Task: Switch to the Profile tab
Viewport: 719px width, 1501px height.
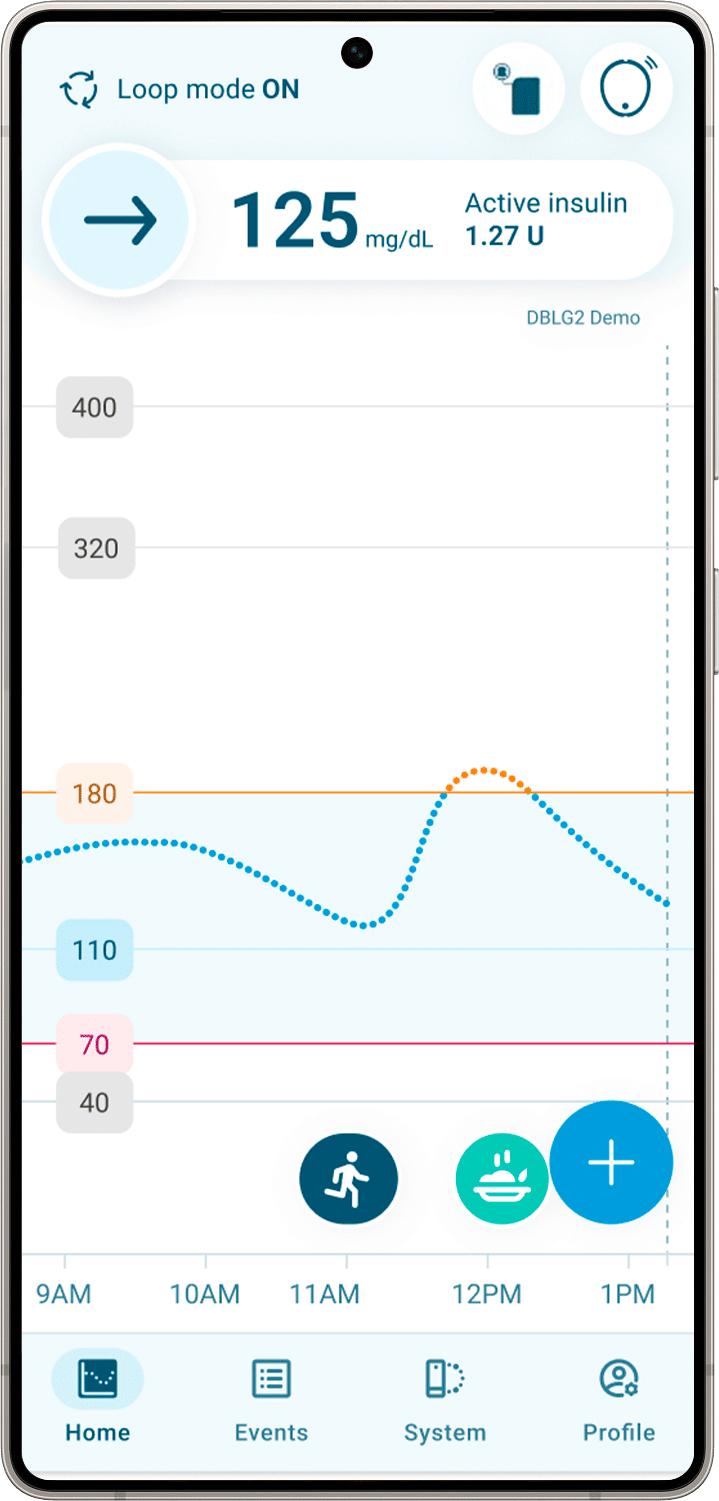Action: (x=619, y=1400)
